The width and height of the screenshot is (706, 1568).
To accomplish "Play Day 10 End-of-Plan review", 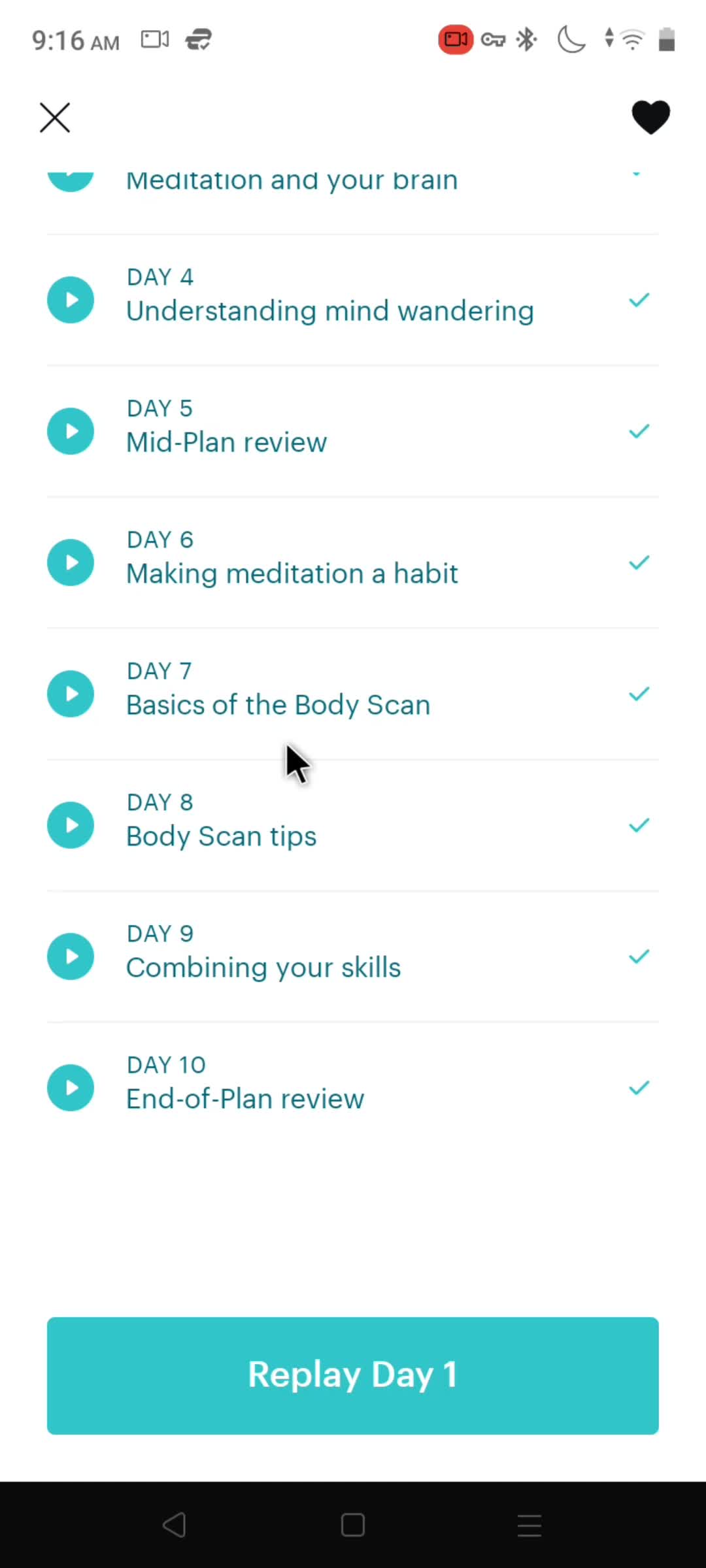I will point(71,1088).
